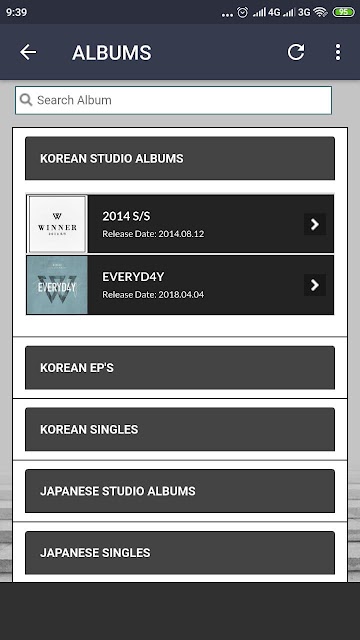360x640 pixels.
Task: Expand the Korean Singles section
Action: click(180, 429)
